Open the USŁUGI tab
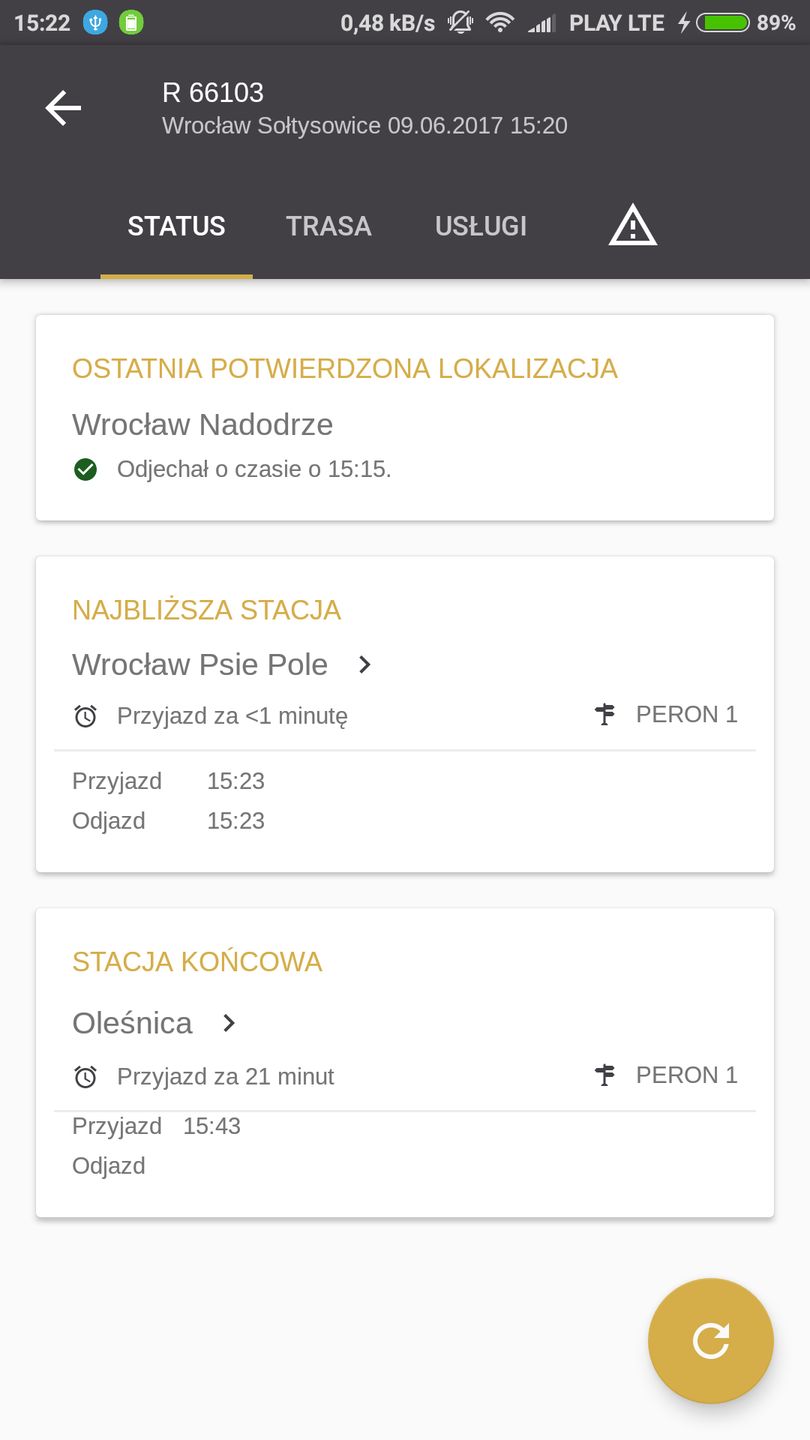Screen dimensions: 810x1440 point(481,226)
